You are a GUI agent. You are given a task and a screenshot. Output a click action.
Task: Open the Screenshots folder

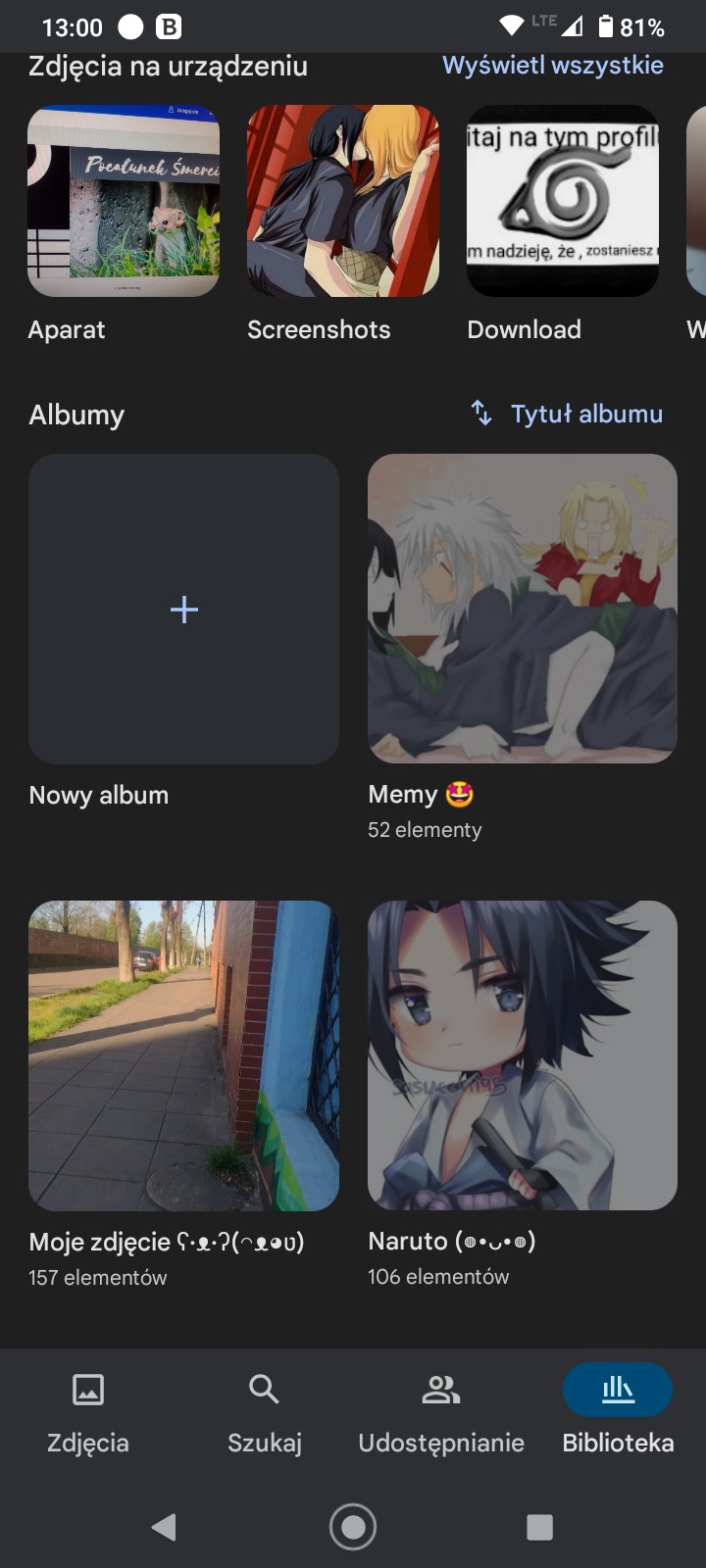(x=342, y=202)
